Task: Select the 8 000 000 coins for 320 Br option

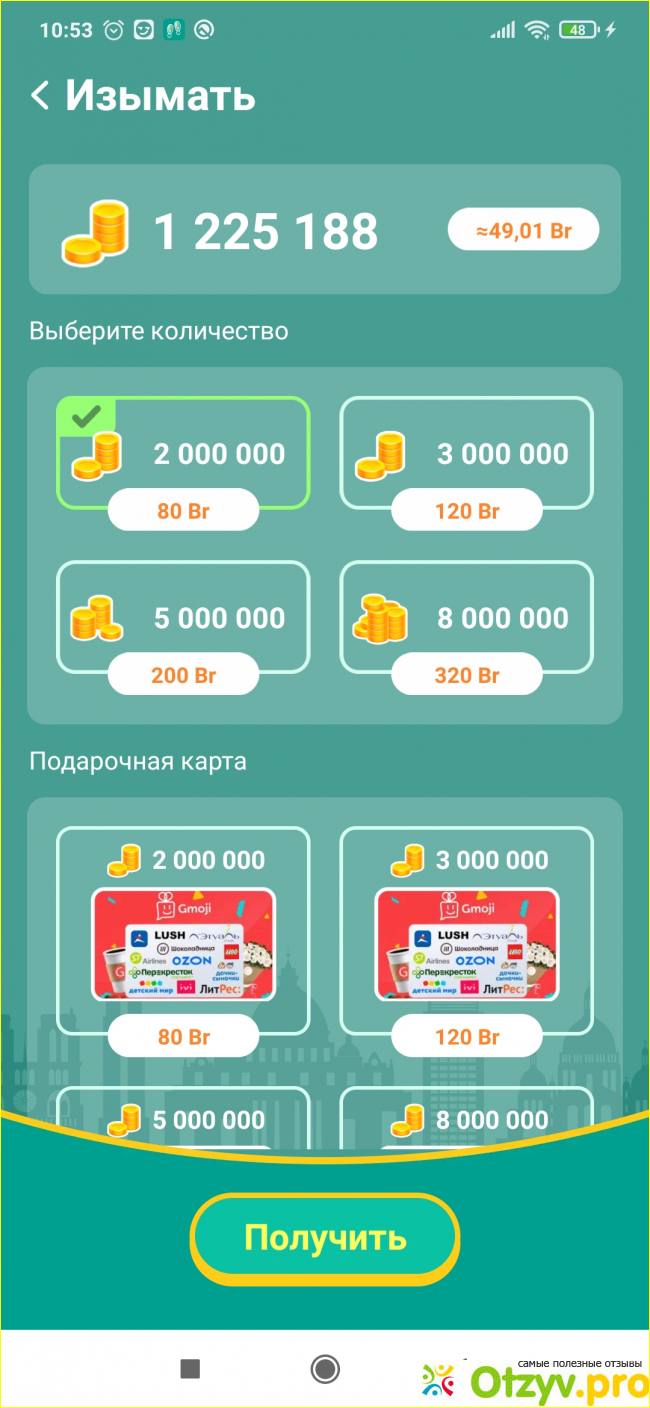Action: [466, 620]
